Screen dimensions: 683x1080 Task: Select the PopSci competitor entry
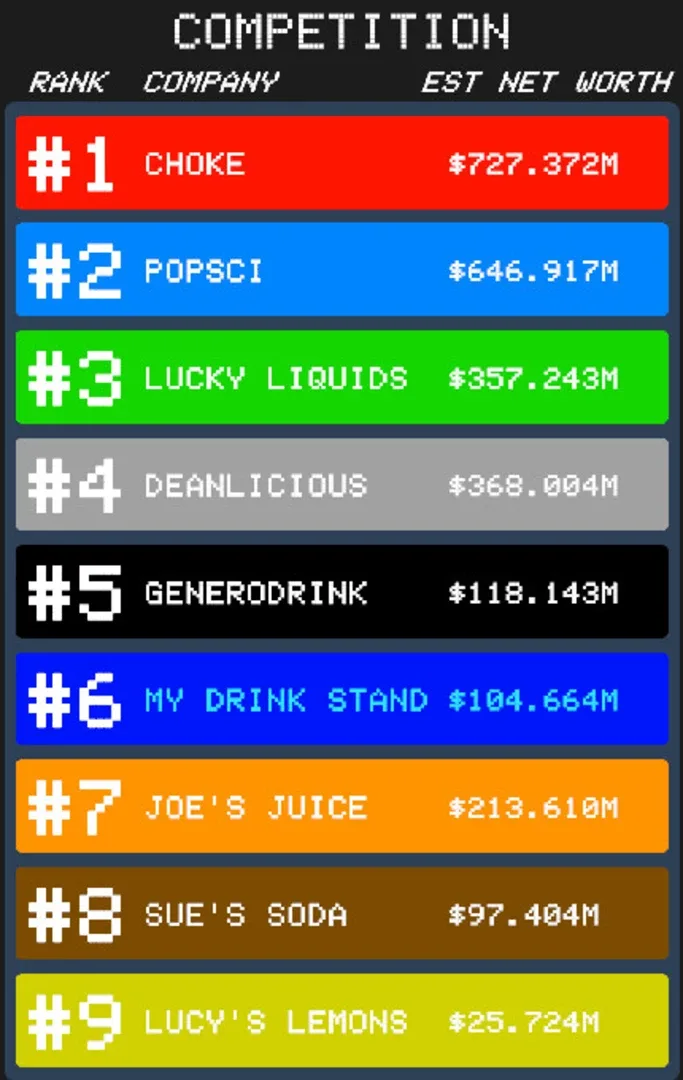[x=341, y=270]
